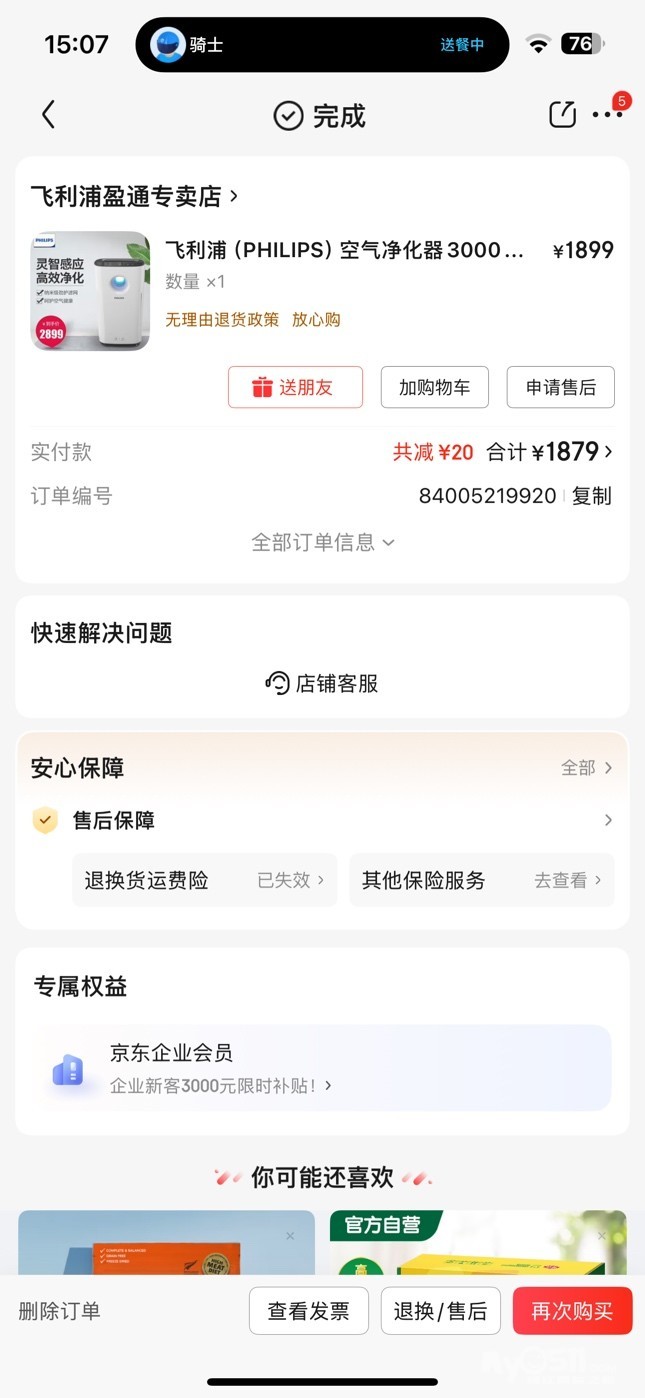The image size is (645, 1398).
Task: Open the 京东企业会员 benefit banner
Action: (x=322, y=1067)
